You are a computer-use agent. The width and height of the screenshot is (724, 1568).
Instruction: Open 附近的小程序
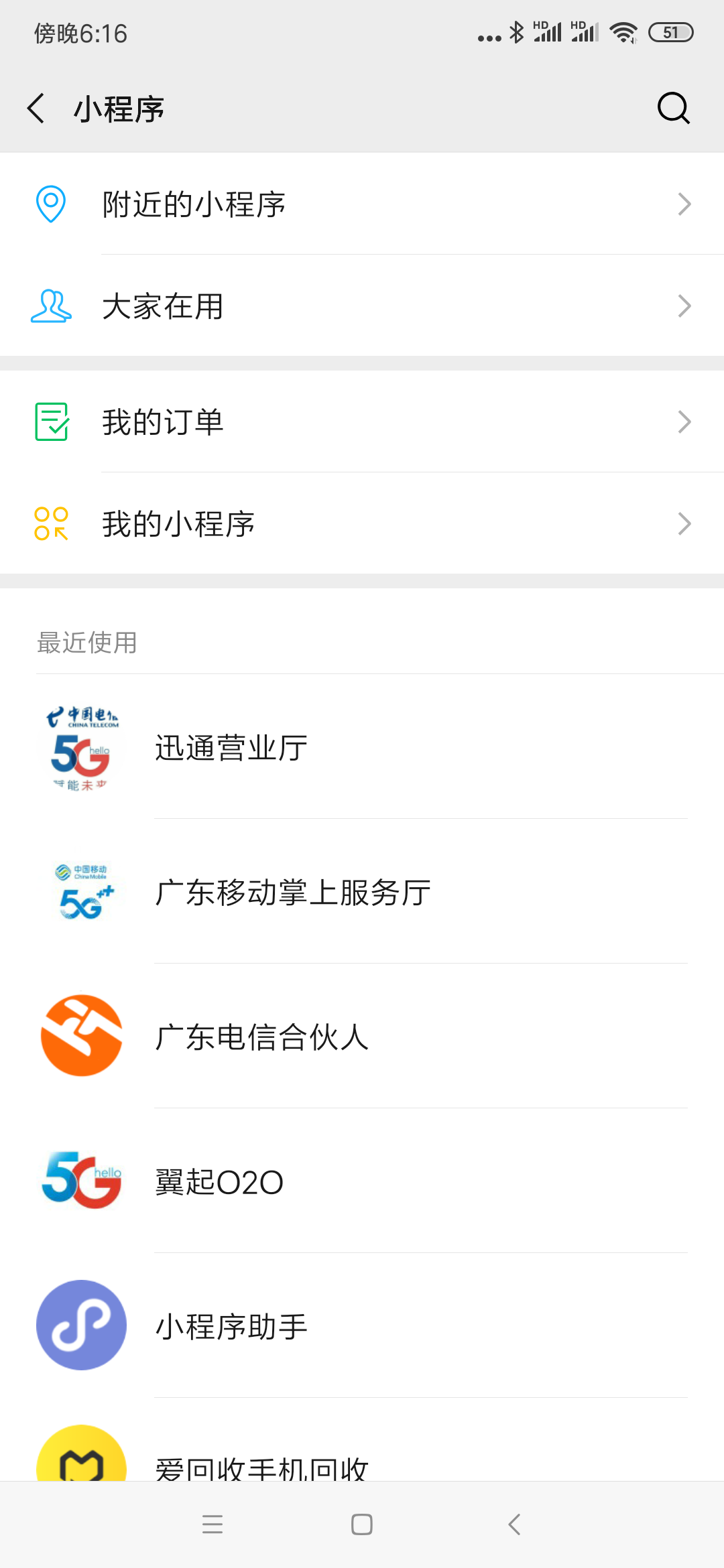[362, 204]
